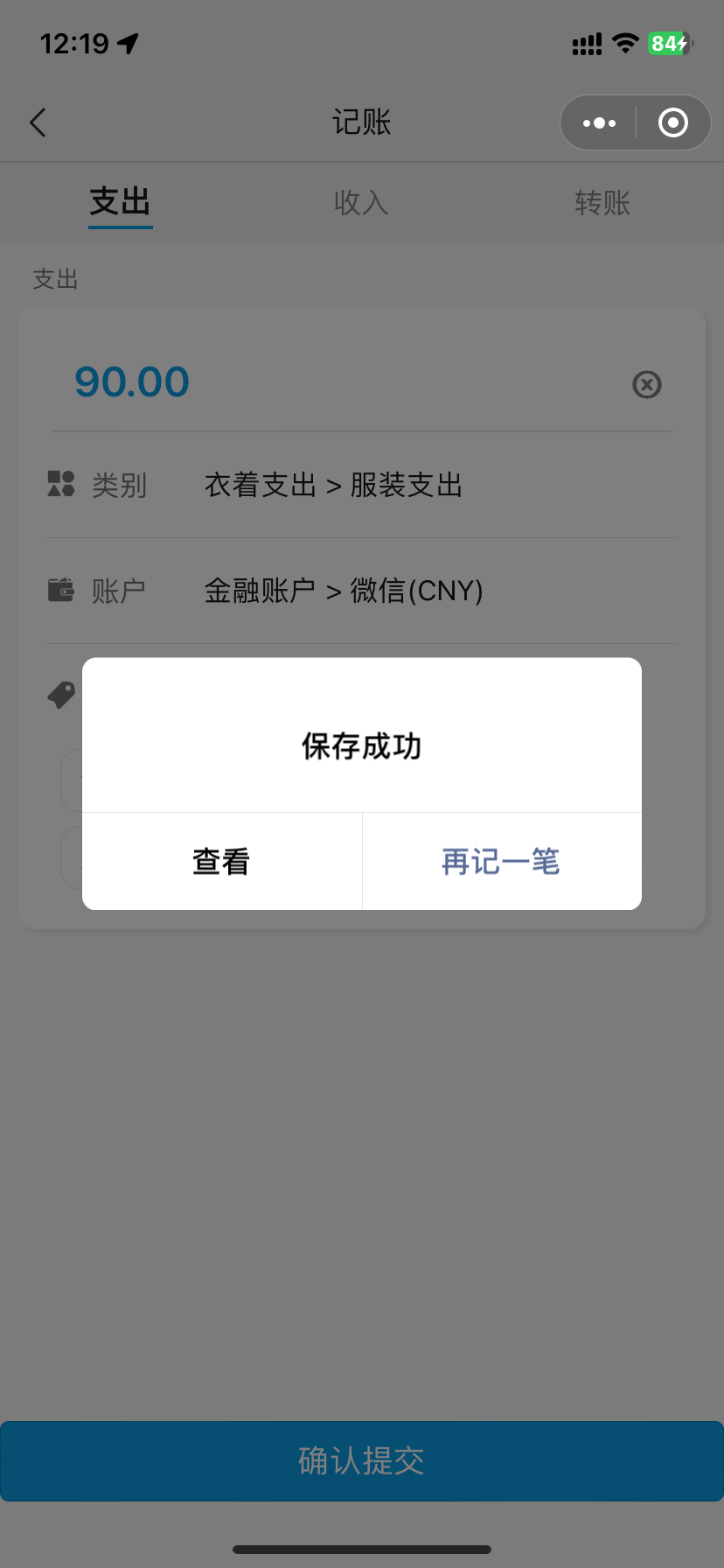Open the mini program more-options menu
This screenshot has width=724, height=1568.
[x=599, y=122]
